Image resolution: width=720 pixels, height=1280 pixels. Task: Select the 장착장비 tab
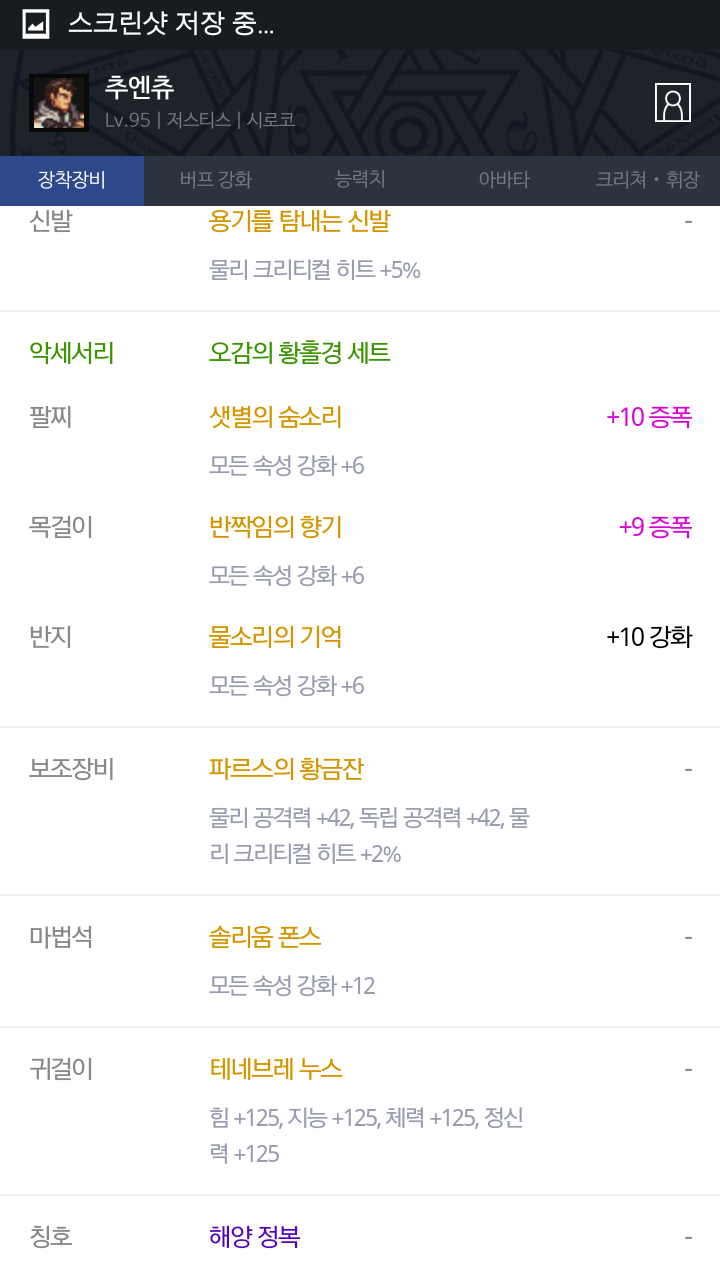pos(72,181)
